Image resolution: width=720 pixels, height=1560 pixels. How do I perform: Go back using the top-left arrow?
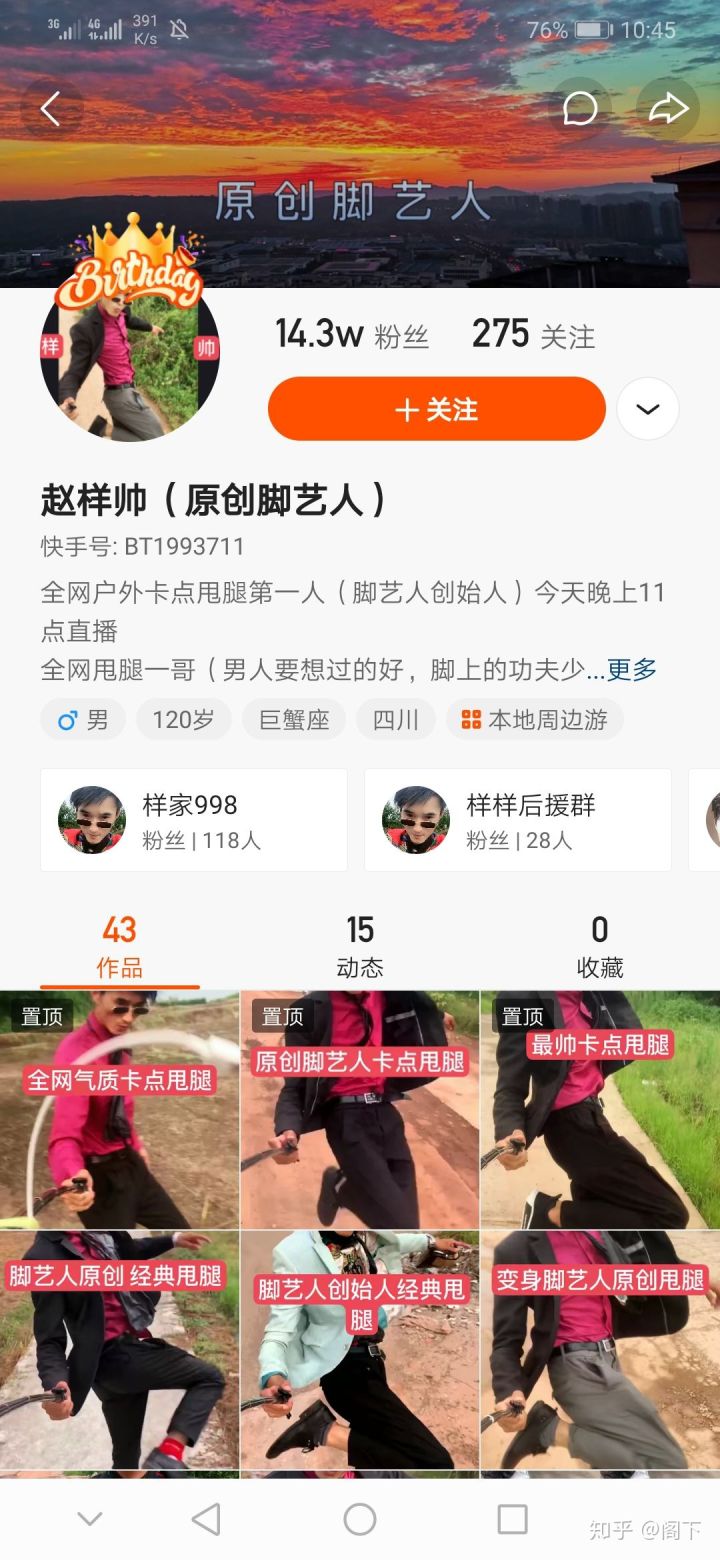52,108
